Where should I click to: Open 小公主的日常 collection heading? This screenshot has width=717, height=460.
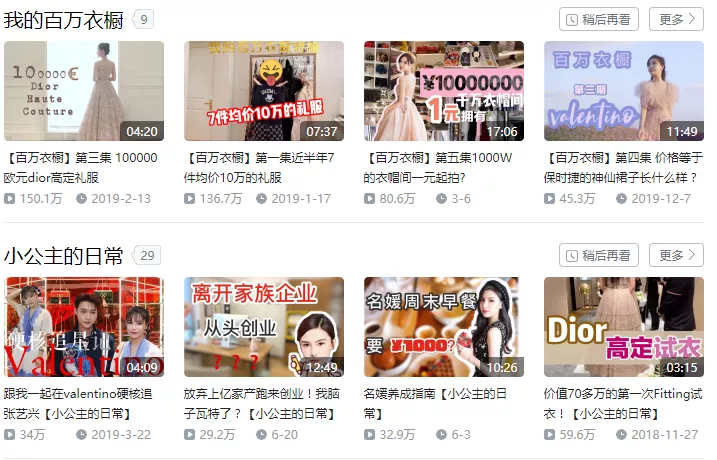click(64, 255)
